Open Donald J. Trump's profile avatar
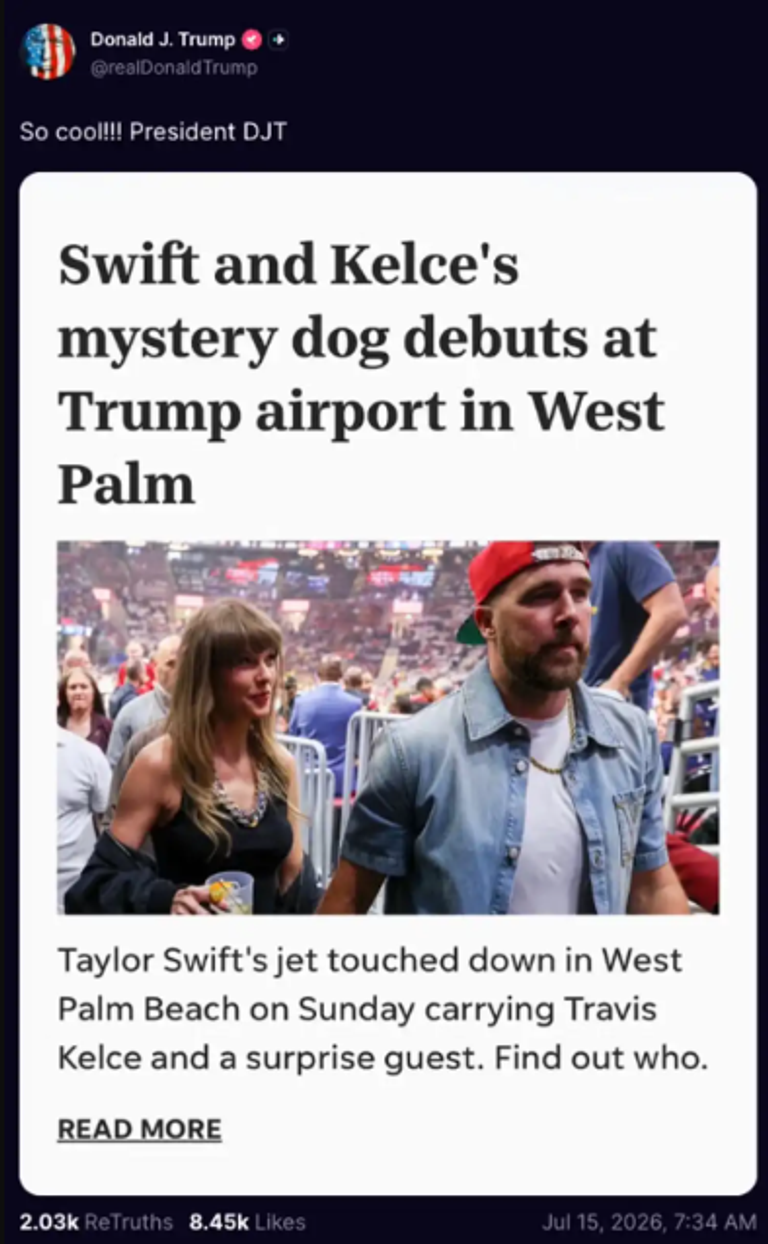 [x=48, y=51]
